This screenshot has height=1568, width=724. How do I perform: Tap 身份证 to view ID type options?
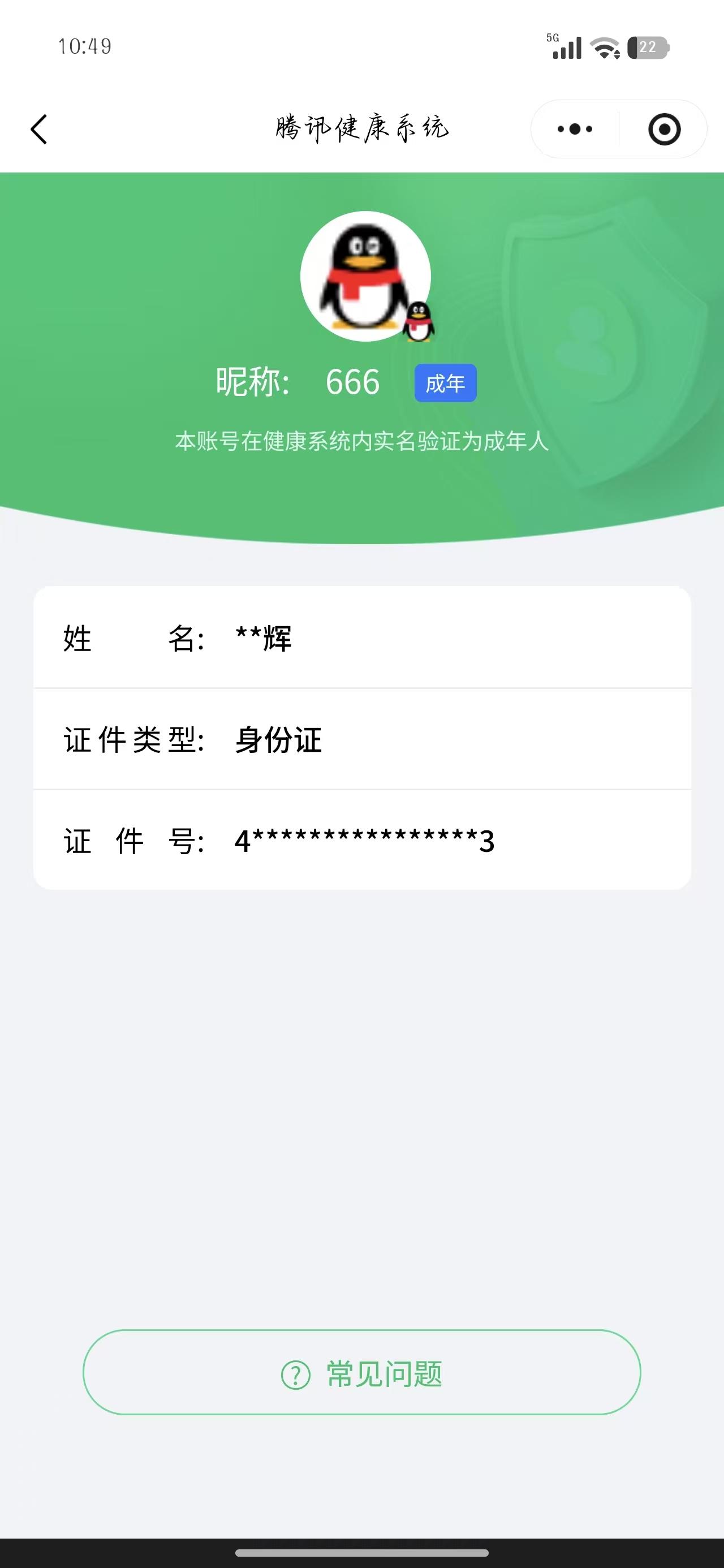coord(277,741)
